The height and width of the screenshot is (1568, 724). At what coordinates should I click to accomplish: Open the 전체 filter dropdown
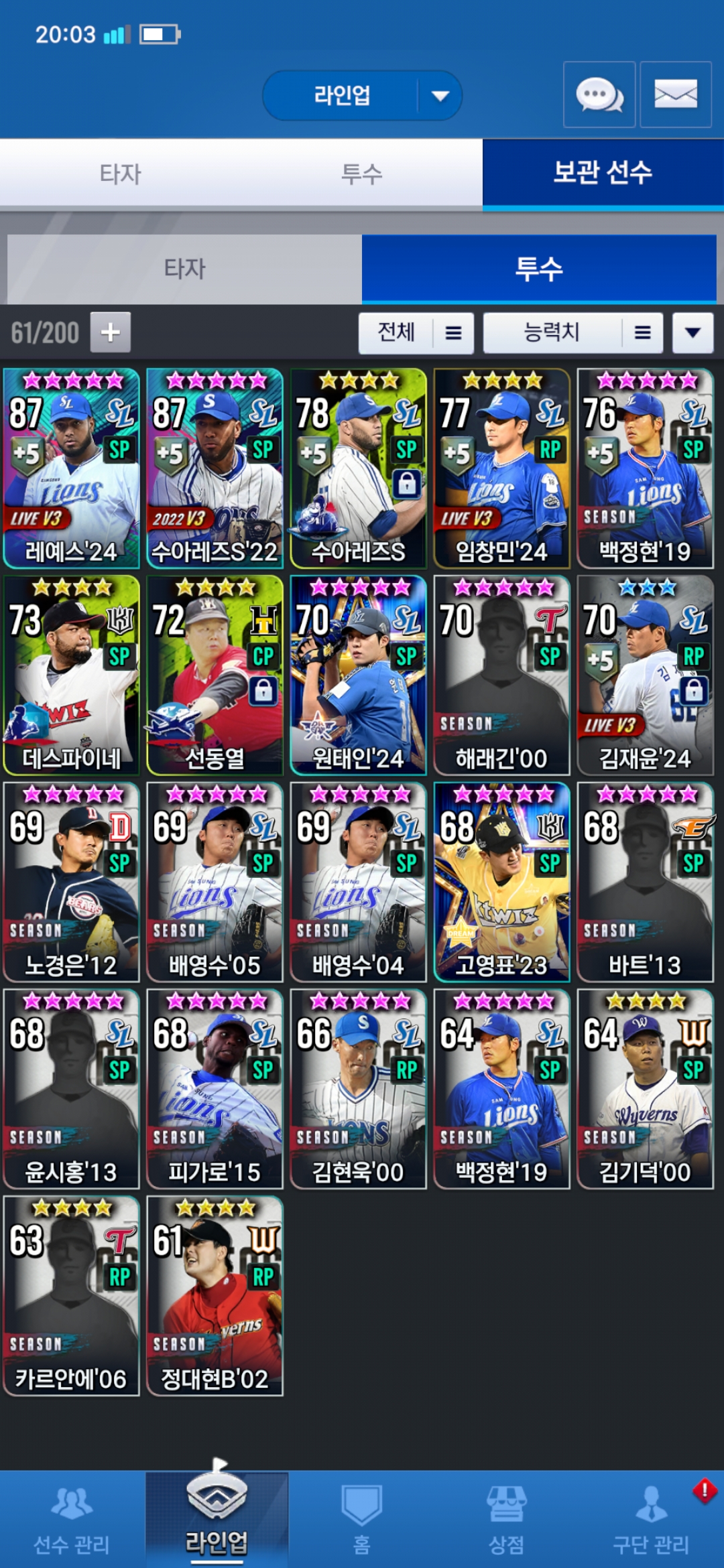tap(416, 332)
